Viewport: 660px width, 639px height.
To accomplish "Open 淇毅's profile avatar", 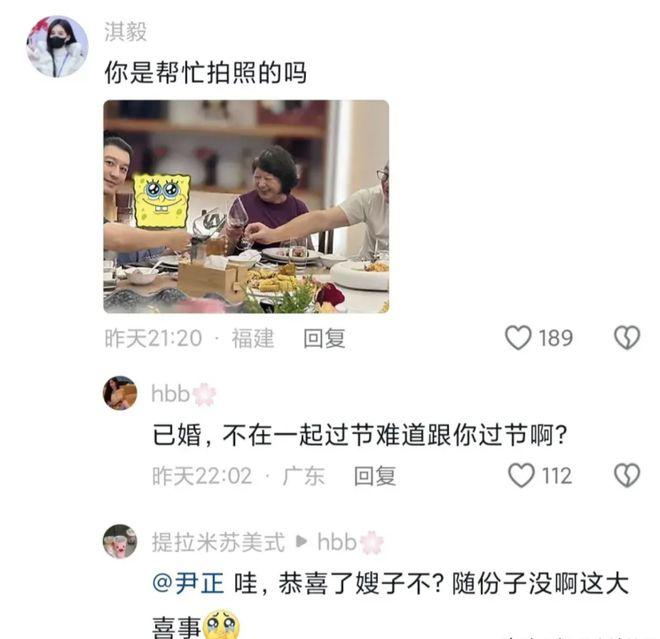I will coord(56,46).
